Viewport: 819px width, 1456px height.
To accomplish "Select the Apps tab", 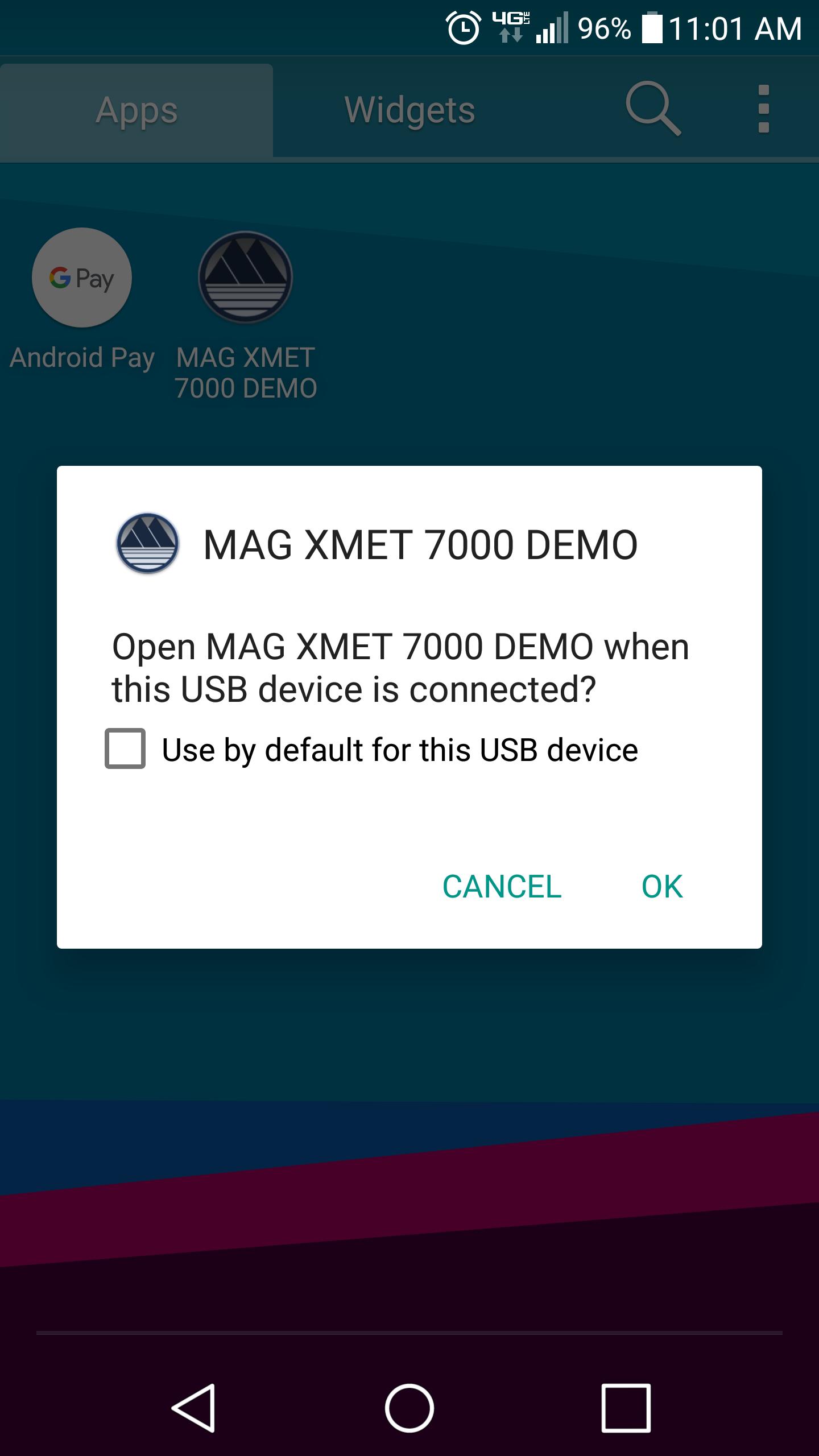I will point(136,110).
